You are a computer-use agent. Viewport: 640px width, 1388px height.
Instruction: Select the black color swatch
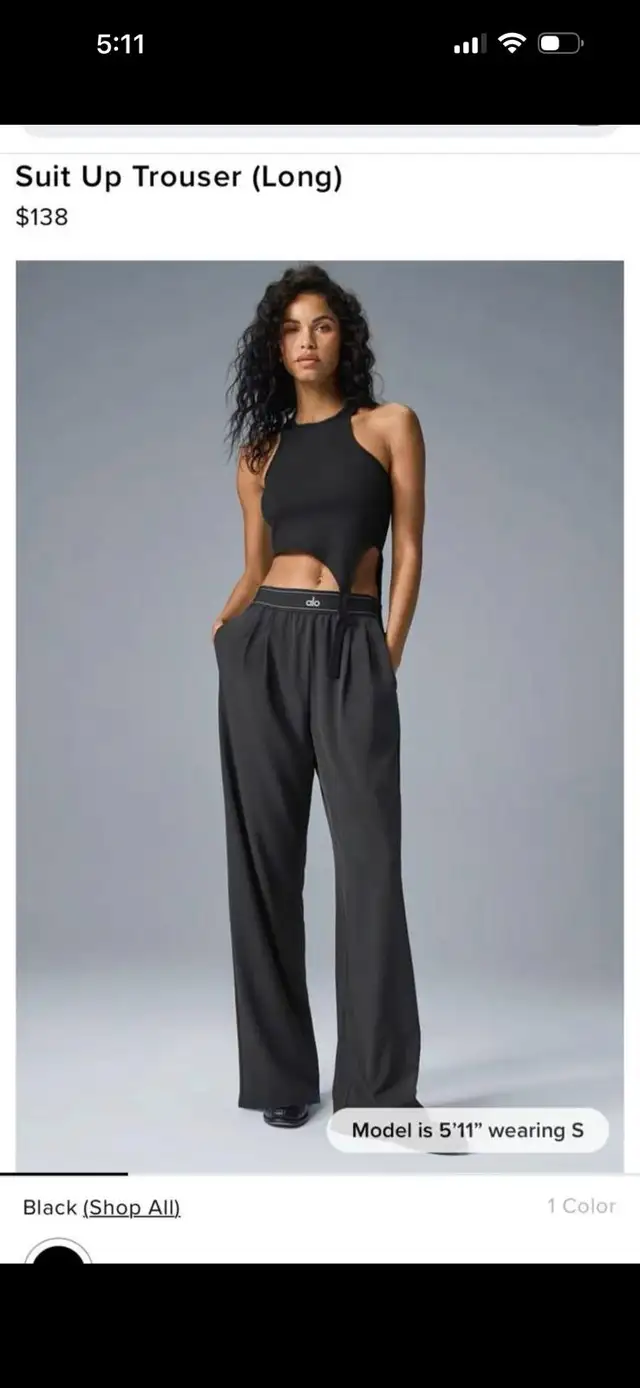tap(58, 1254)
